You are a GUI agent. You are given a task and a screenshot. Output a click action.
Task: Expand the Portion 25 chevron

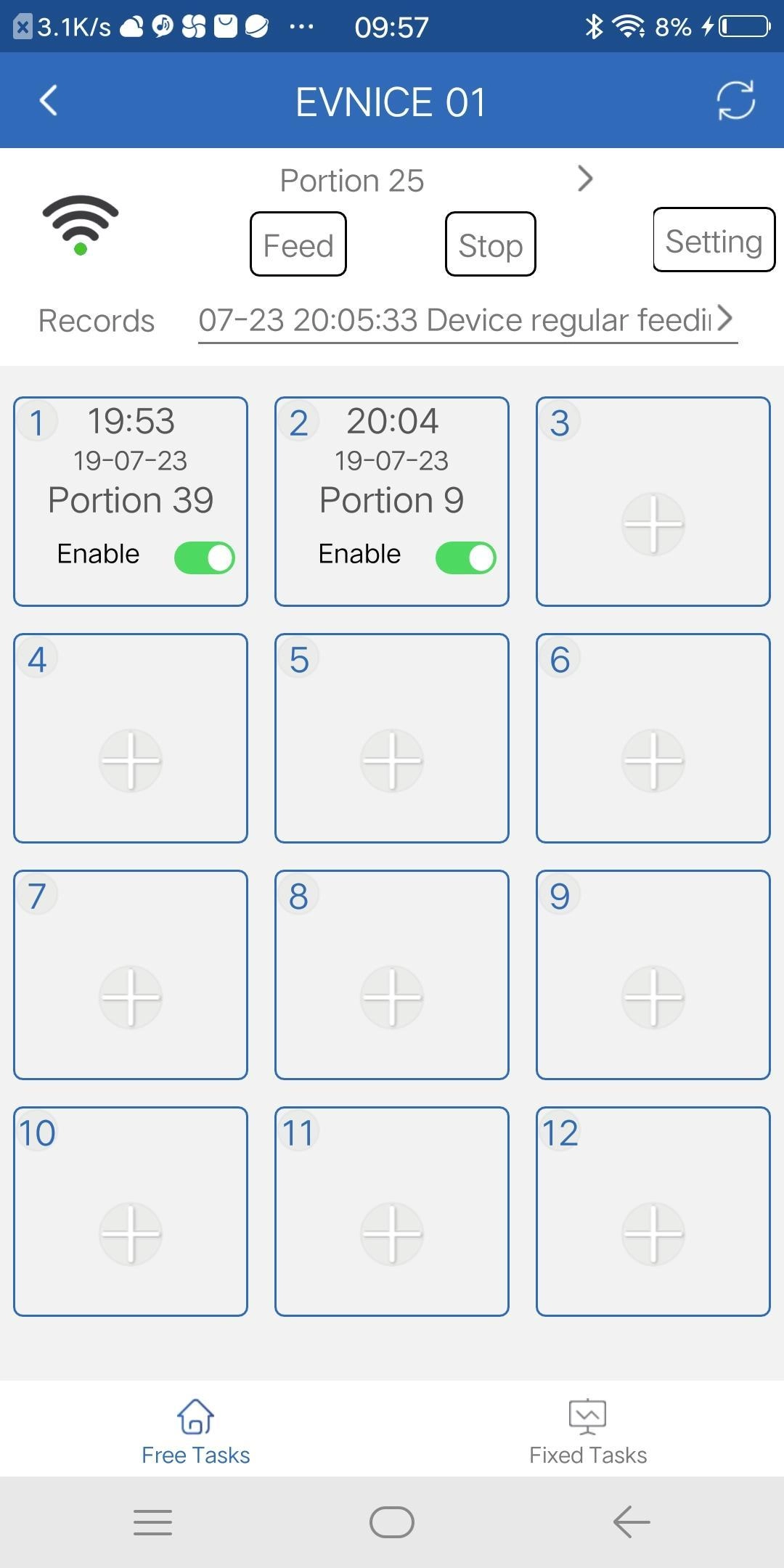coord(585,179)
